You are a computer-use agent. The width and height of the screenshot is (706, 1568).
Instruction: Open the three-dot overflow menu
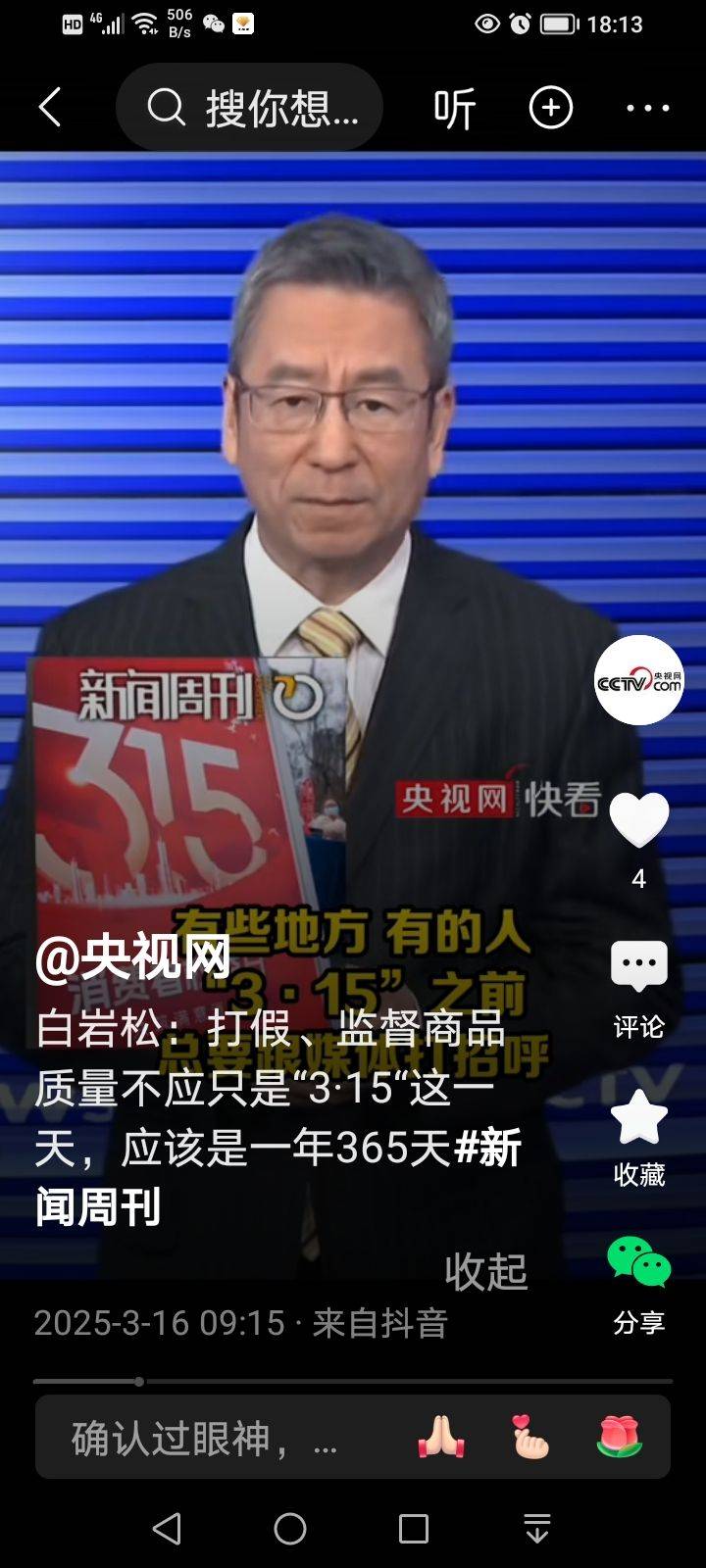(647, 108)
